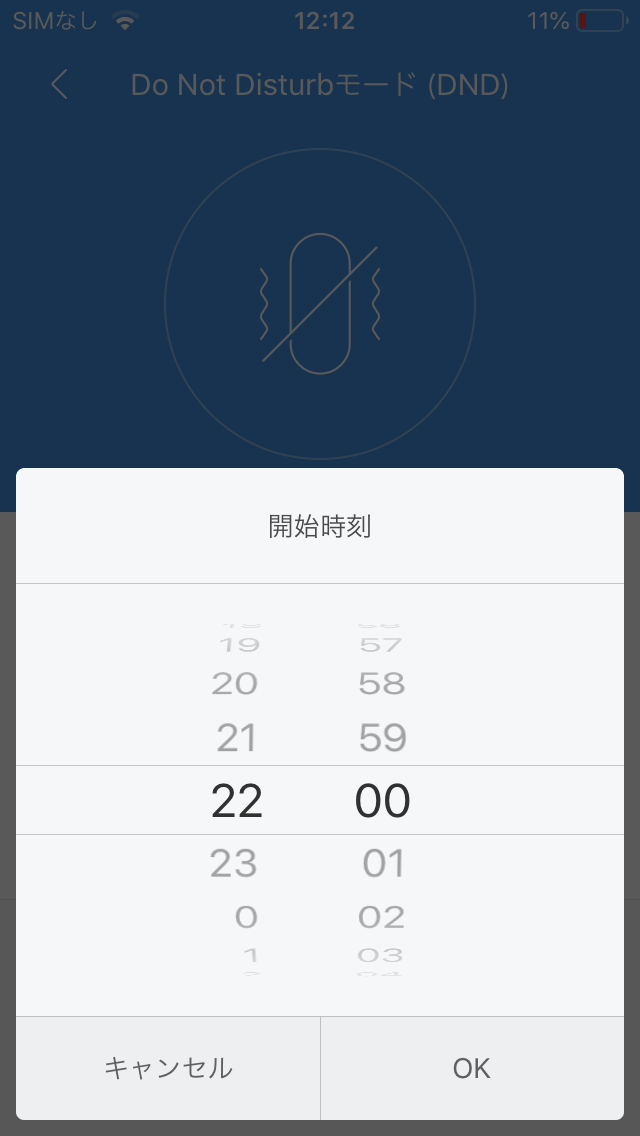The image size is (640, 1136).
Task: Choose minute 58 in the picker
Action: coord(382,684)
